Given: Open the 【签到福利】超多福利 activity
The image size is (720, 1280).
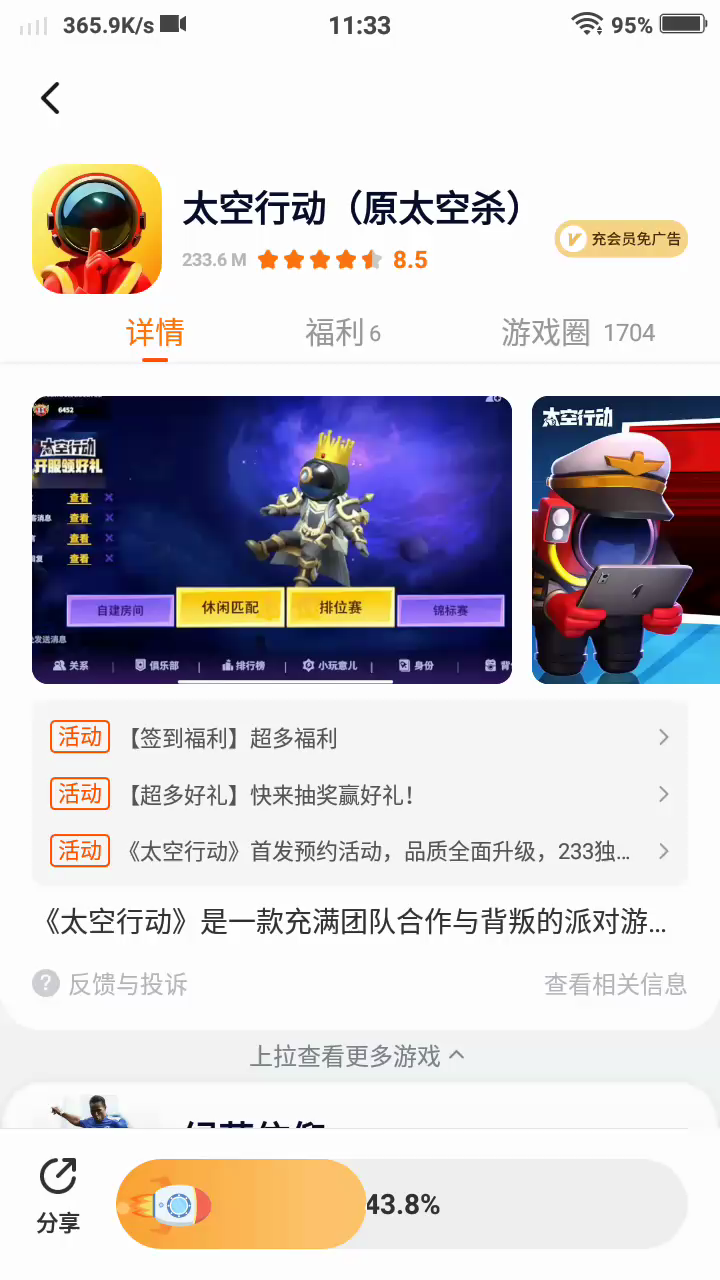Looking at the screenshot, I should coord(360,738).
